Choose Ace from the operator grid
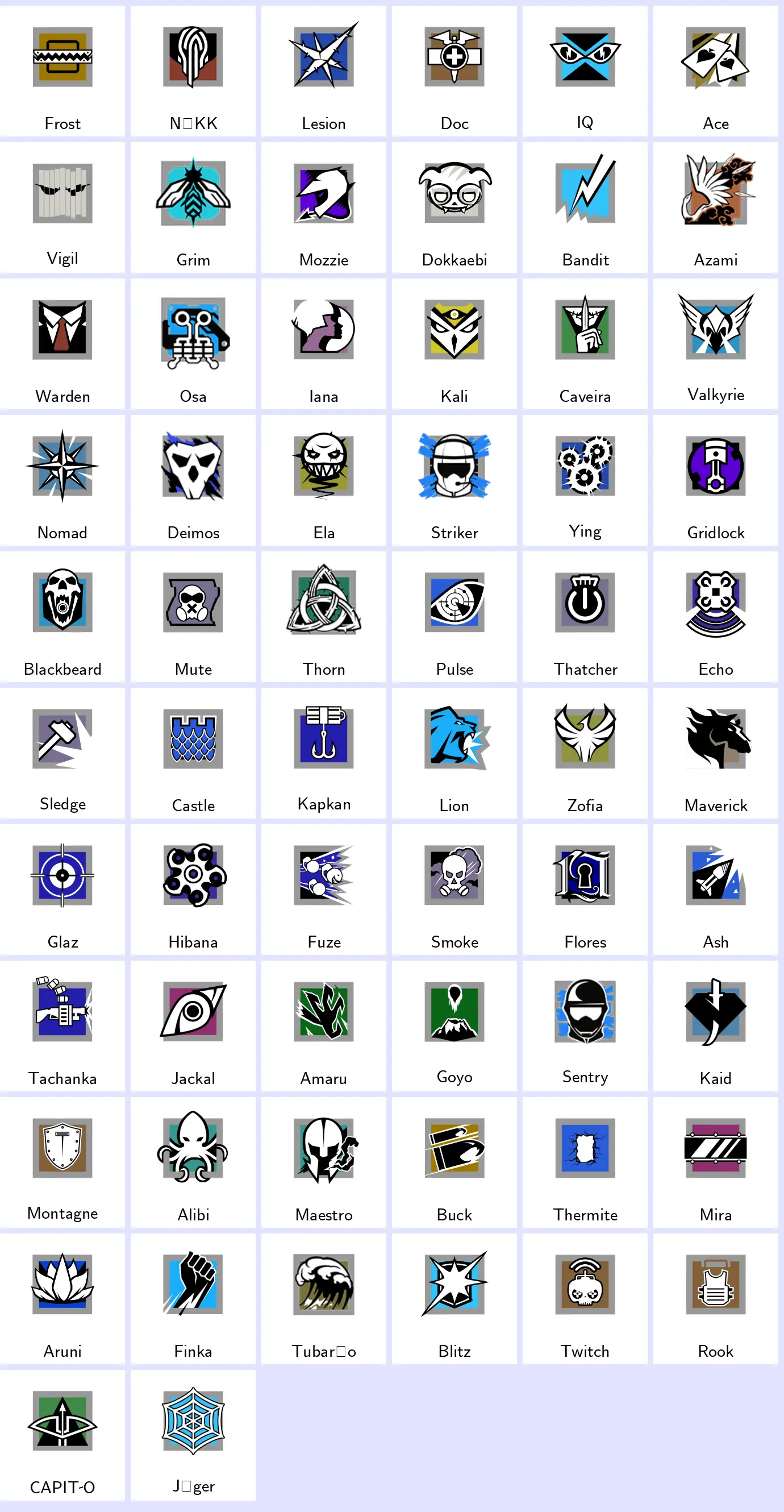This screenshot has width=784, height=1512. click(715, 72)
